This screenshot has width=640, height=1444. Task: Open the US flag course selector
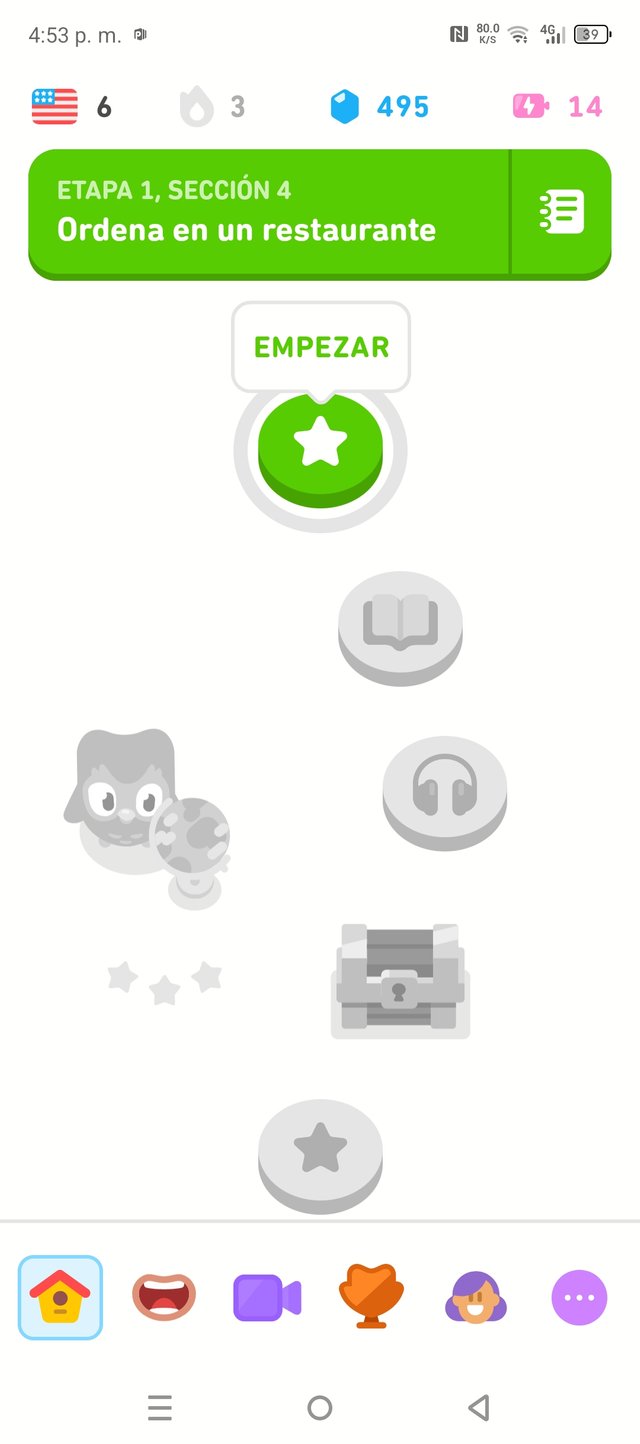click(x=55, y=106)
